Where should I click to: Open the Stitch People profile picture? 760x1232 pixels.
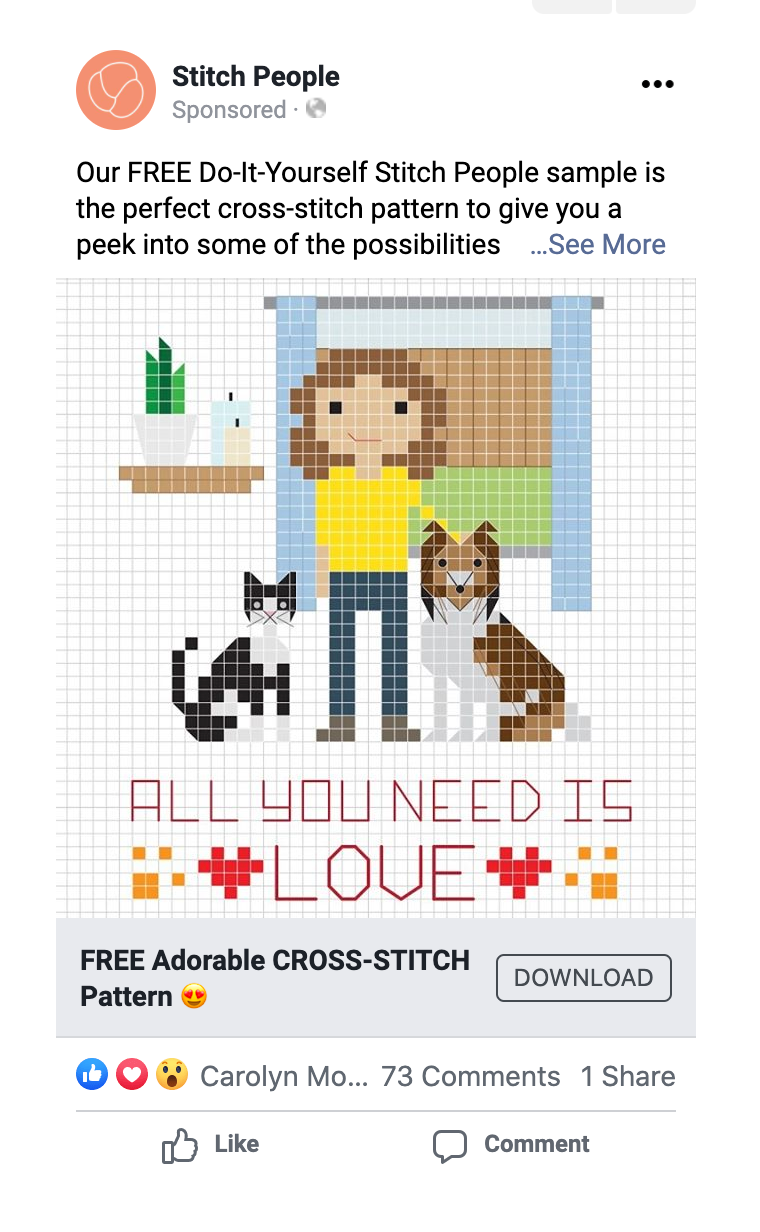pos(116,90)
